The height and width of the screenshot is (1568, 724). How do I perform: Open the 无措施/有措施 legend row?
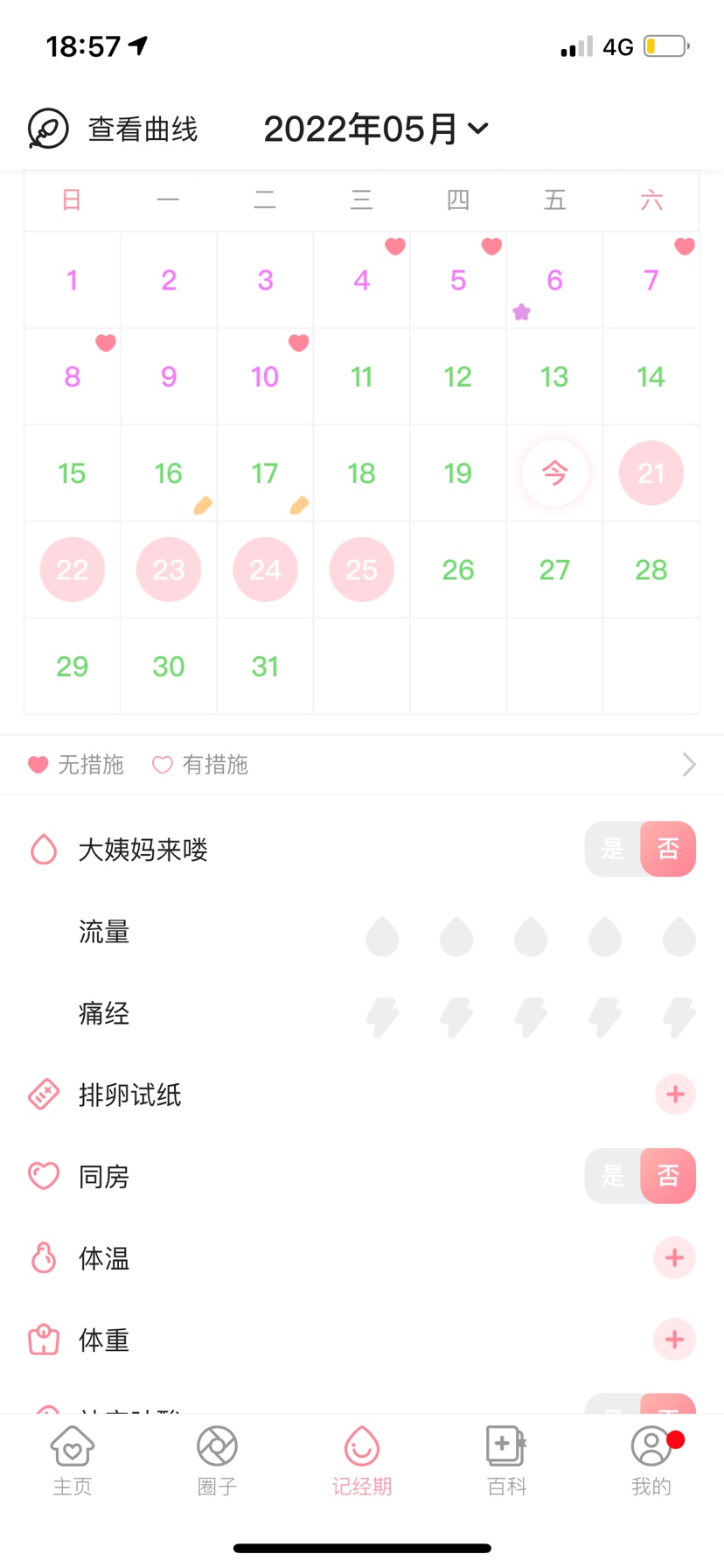tap(362, 765)
